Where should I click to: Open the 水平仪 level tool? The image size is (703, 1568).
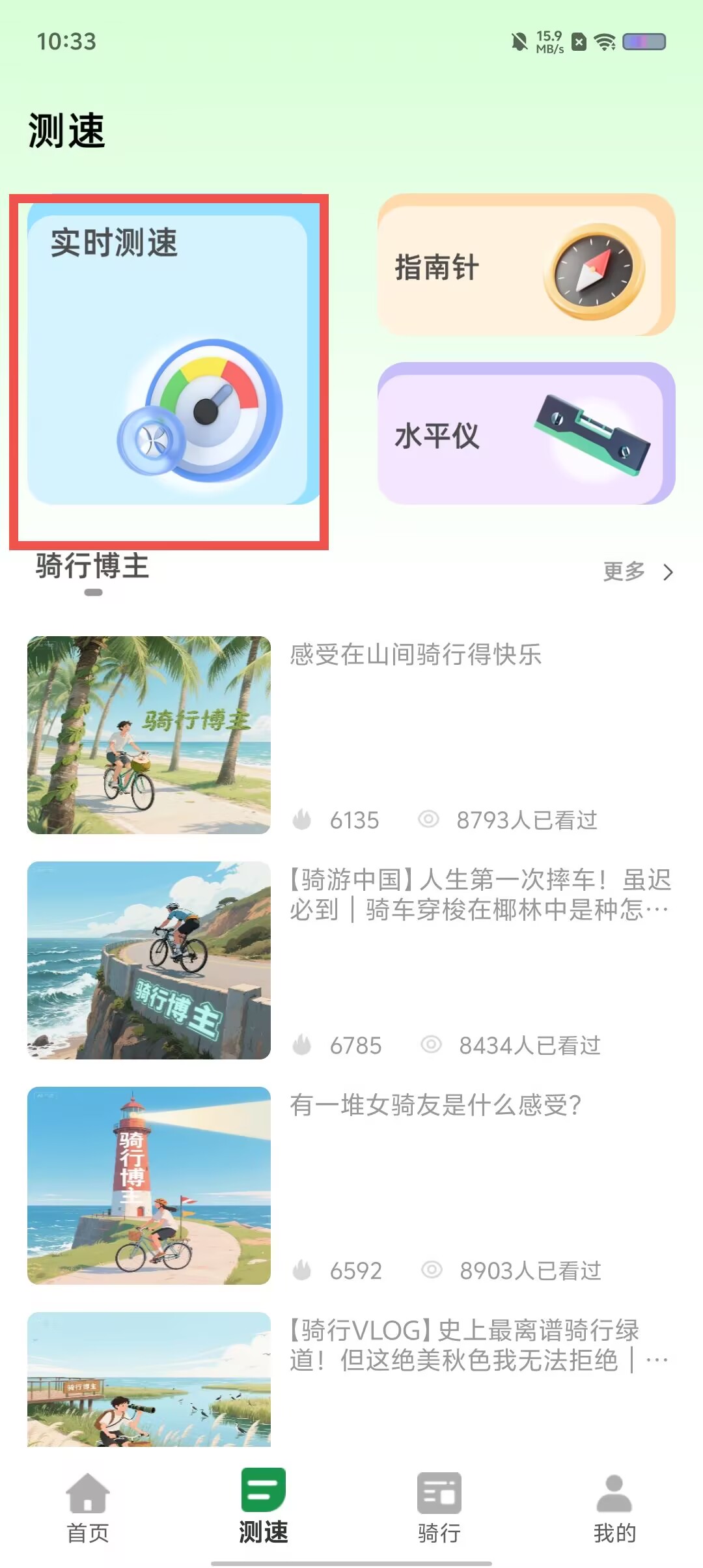pyautogui.click(x=526, y=433)
